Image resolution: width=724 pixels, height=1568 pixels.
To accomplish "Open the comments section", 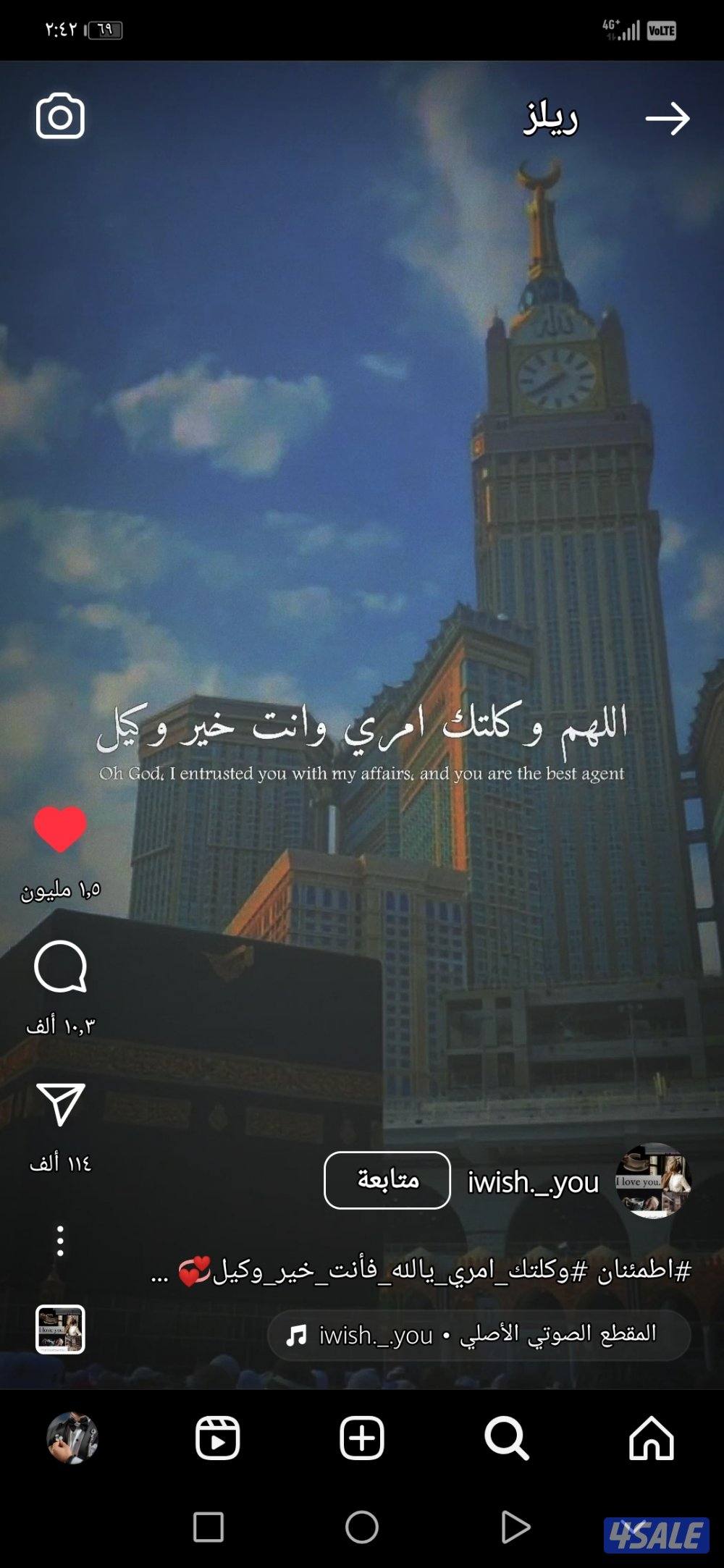I will pyautogui.click(x=61, y=967).
